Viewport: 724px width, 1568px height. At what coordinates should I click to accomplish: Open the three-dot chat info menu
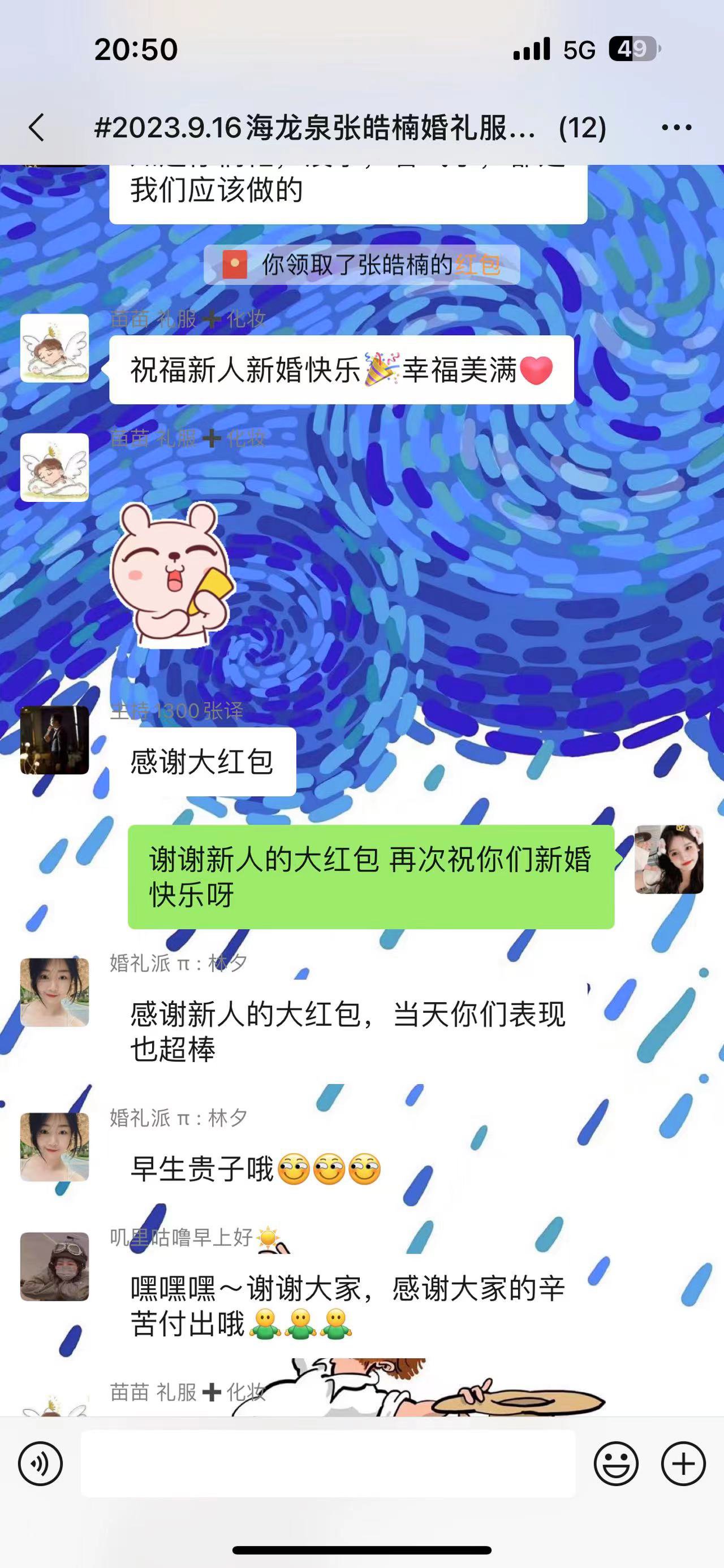click(676, 127)
